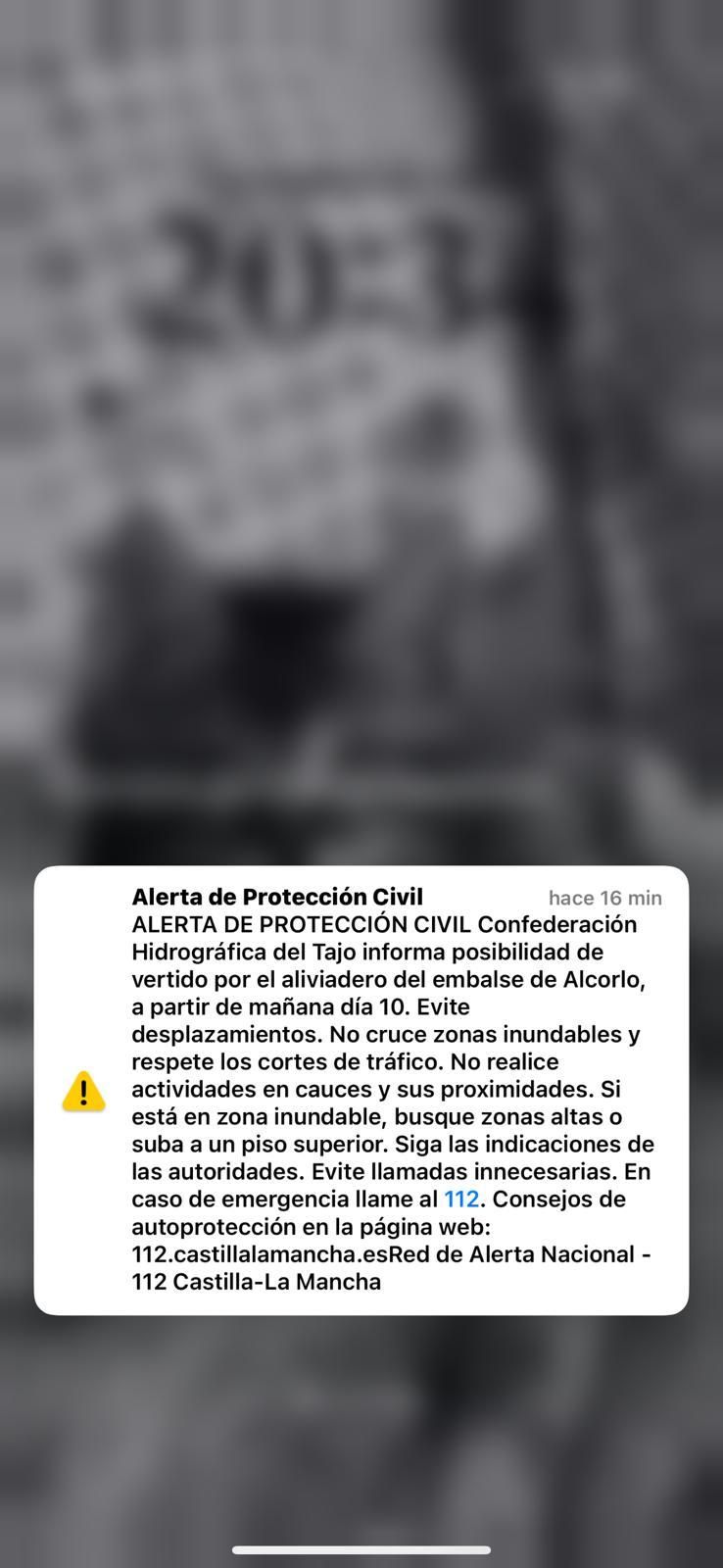723x1568 pixels.
Task: Tap the phrase a partir de mañana día 10
Action: click(245, 1005)
